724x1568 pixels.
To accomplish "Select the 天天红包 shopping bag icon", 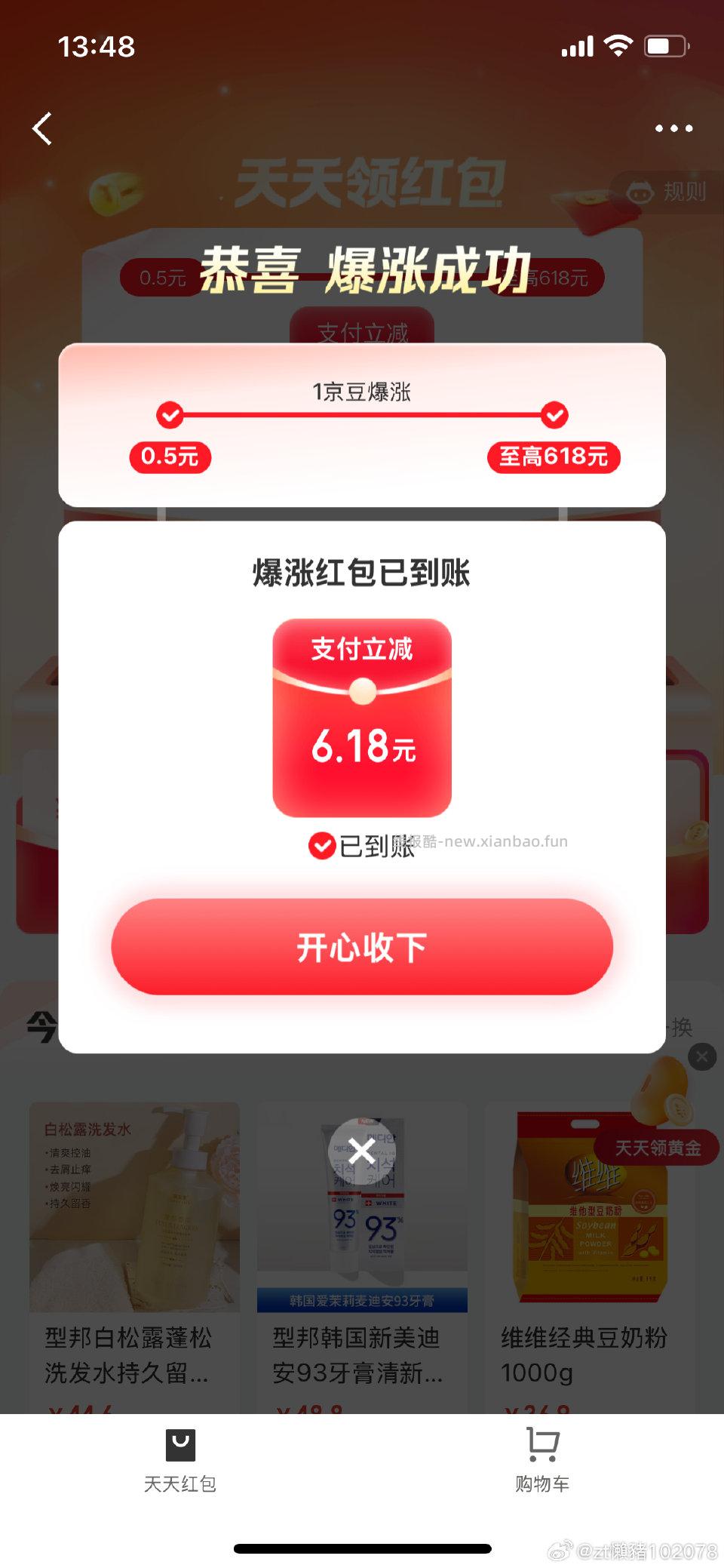I will point(181,1445).
